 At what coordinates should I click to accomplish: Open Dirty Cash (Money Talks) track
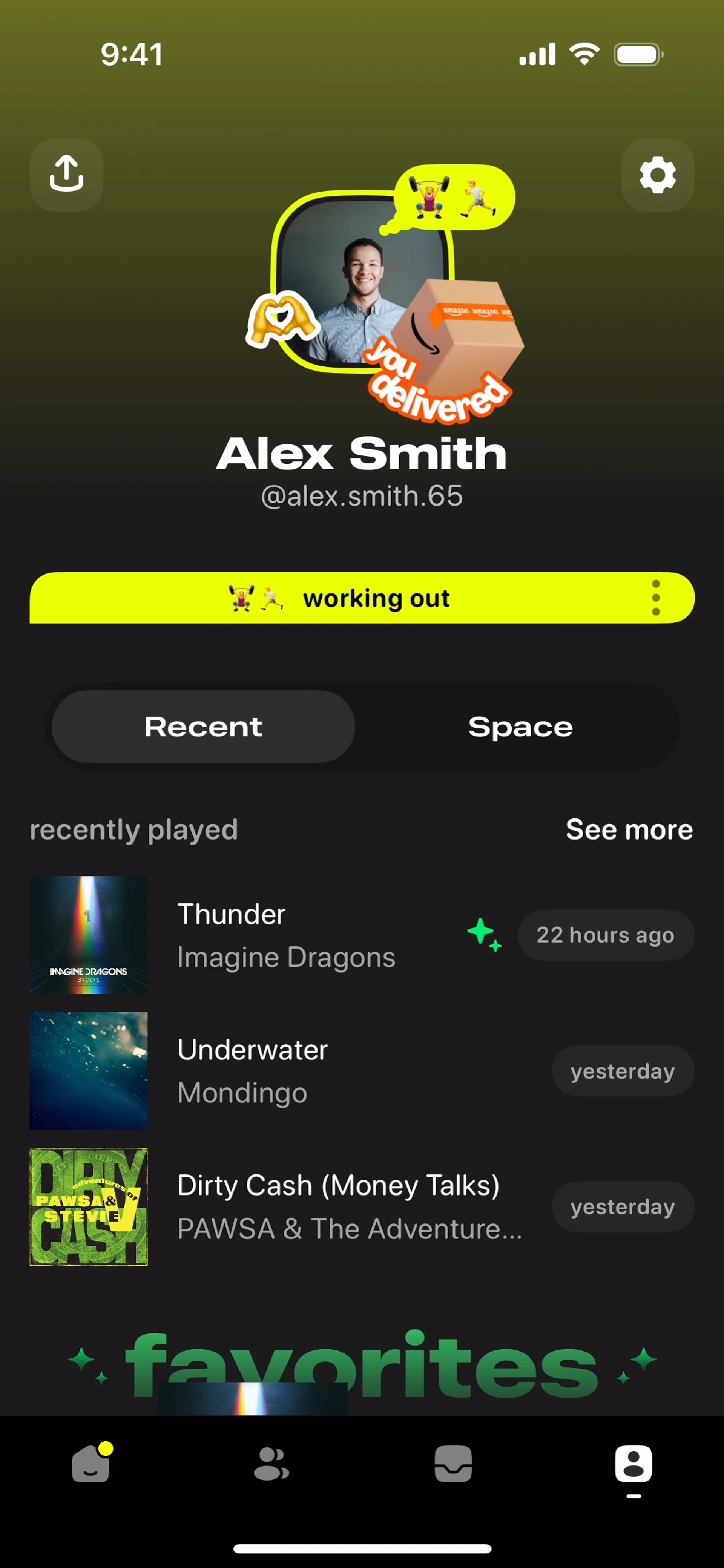click(338, 1206)
